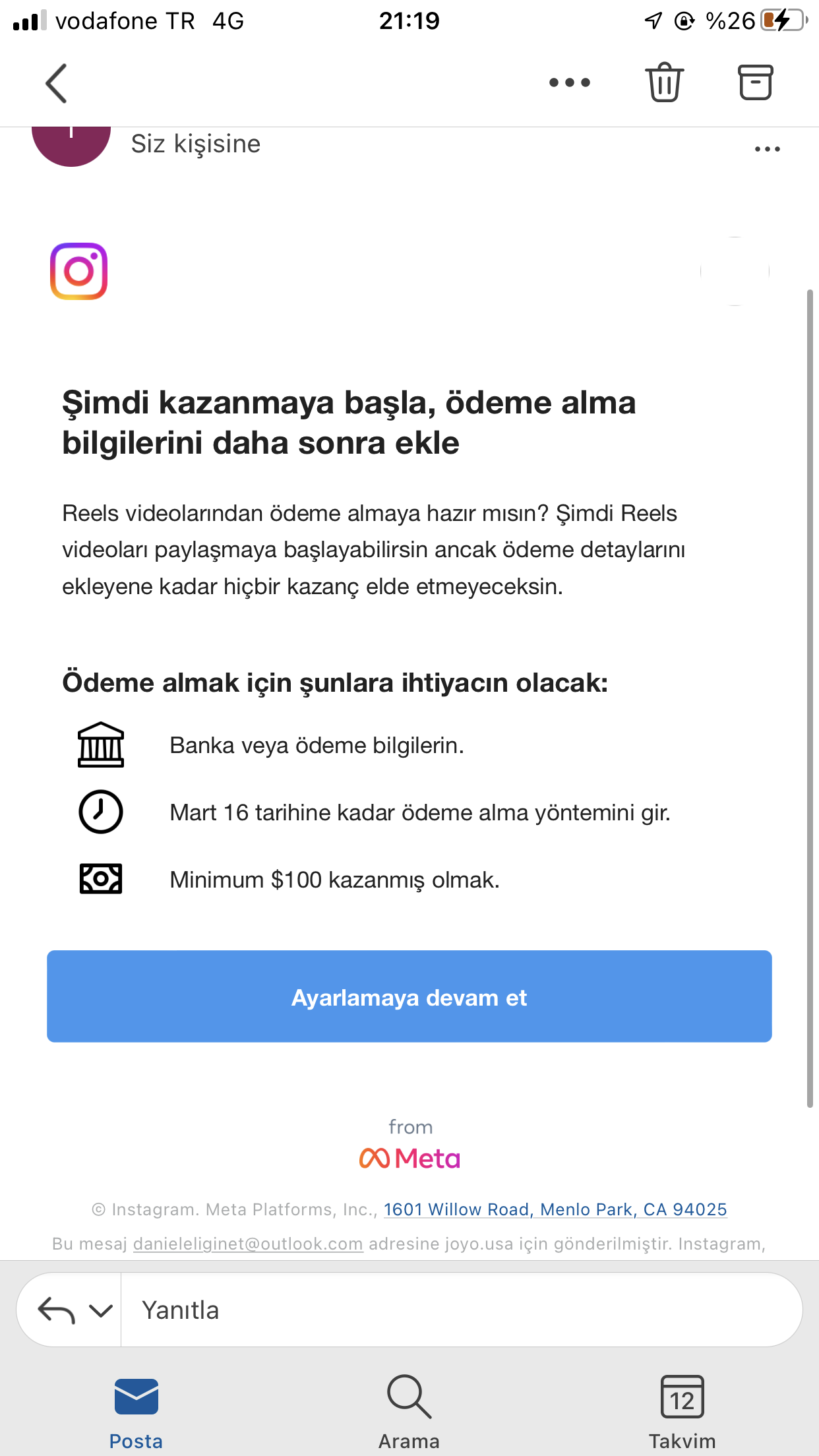Delete this email with the trash icon
Viewport: 819px width, 1456px height.
pos(664,82)
